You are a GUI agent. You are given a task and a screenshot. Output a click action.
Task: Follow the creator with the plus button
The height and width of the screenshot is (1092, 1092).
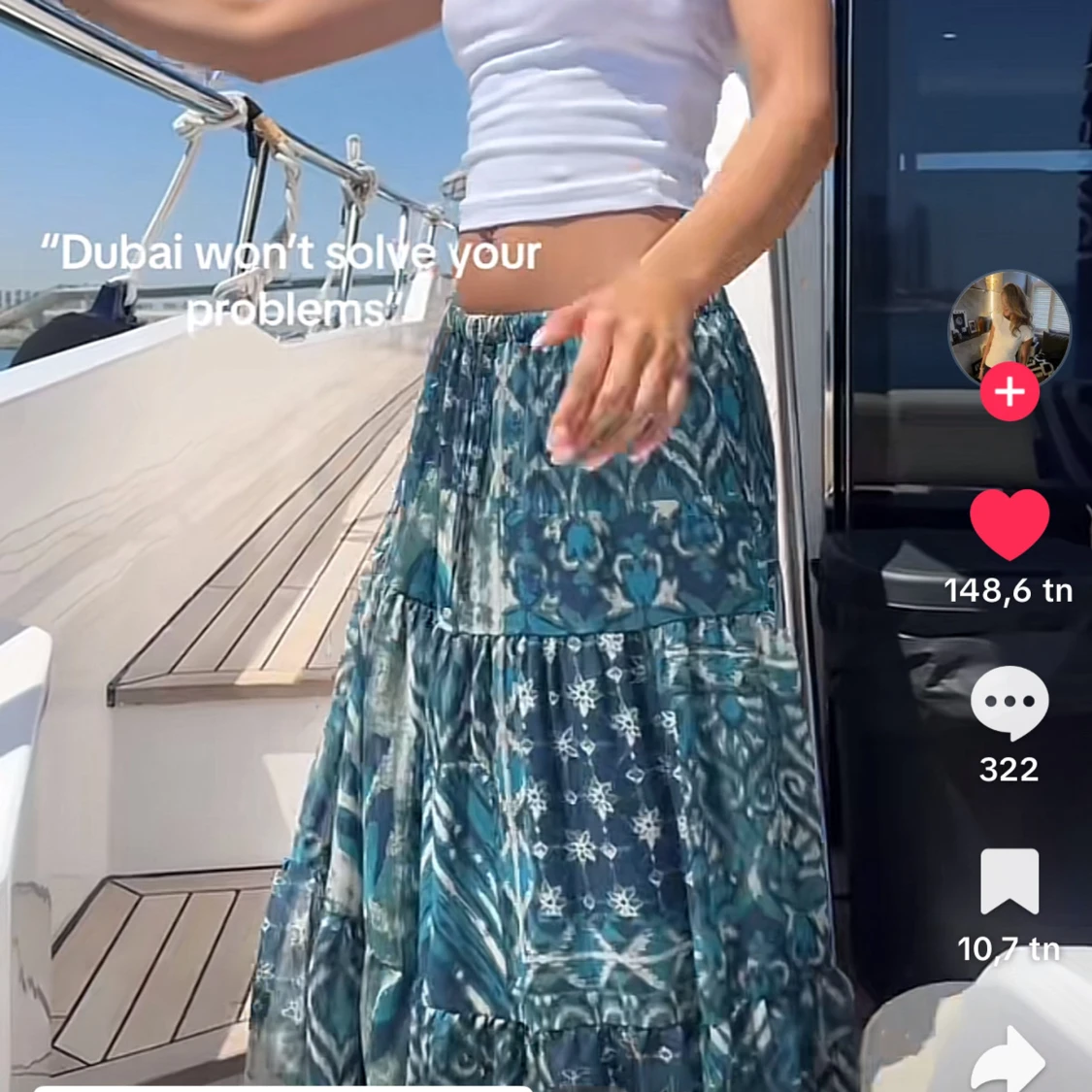coord(1009,393)
